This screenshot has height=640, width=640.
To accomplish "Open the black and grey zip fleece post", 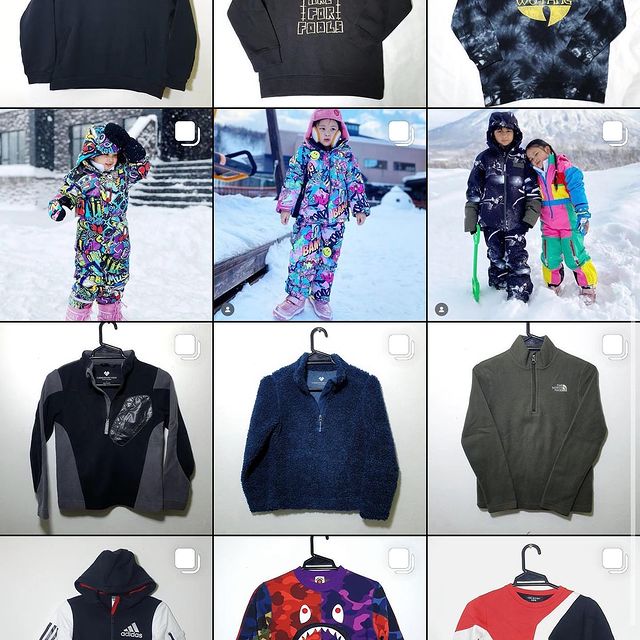I will 105,430.
